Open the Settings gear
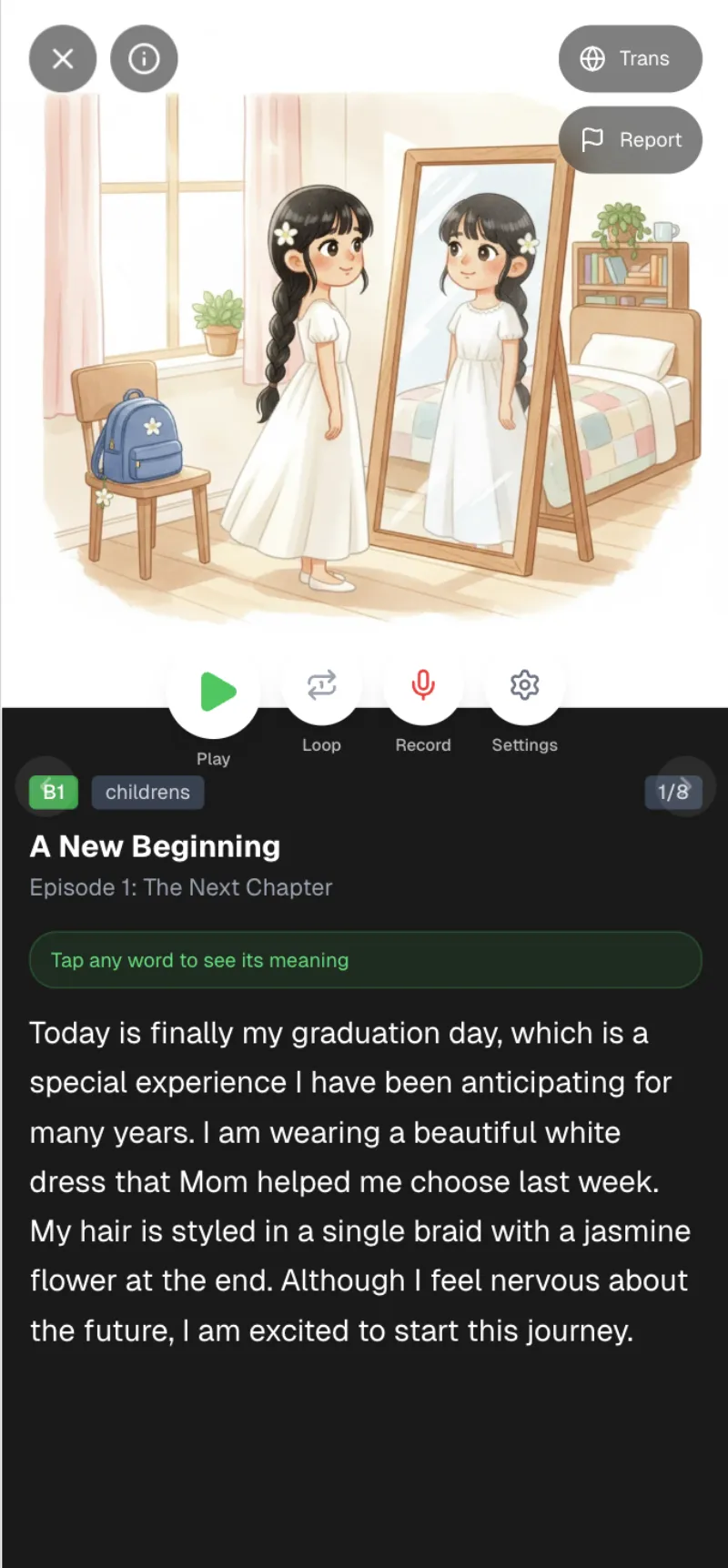Viewport: 728px width, 1568px height. [525, 685]
